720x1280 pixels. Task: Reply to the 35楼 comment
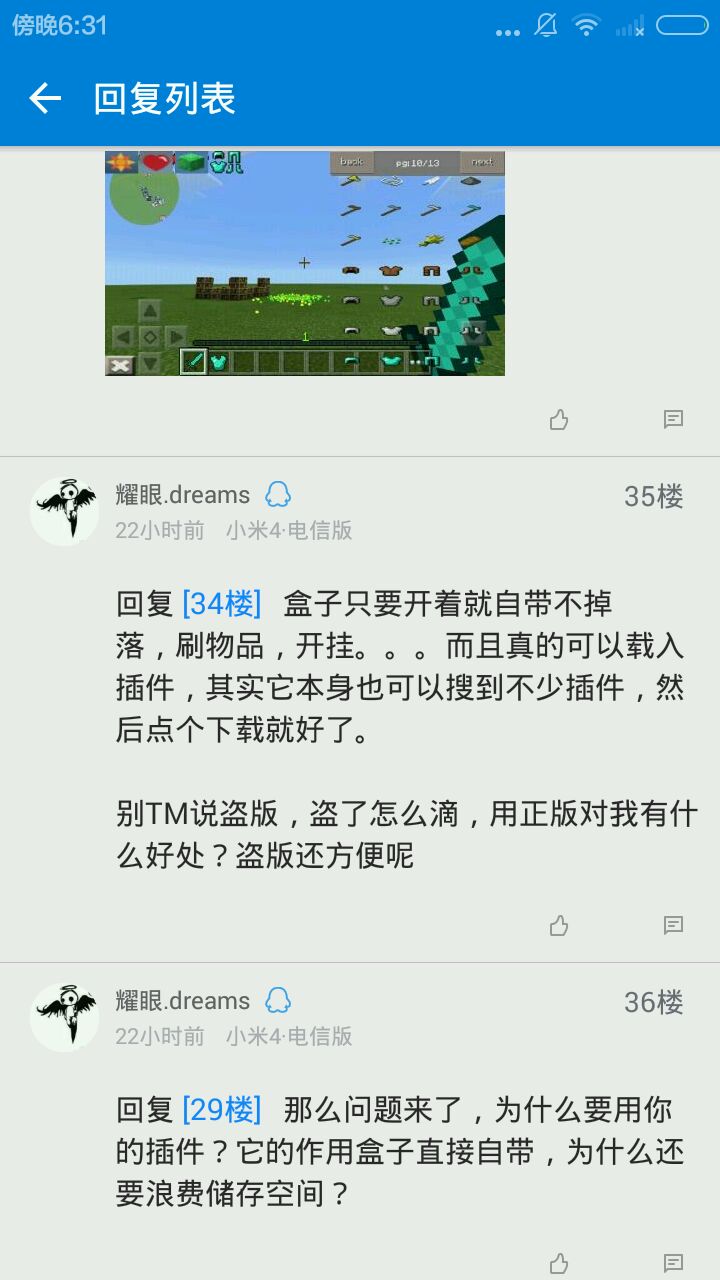click(x=674, y=926)
